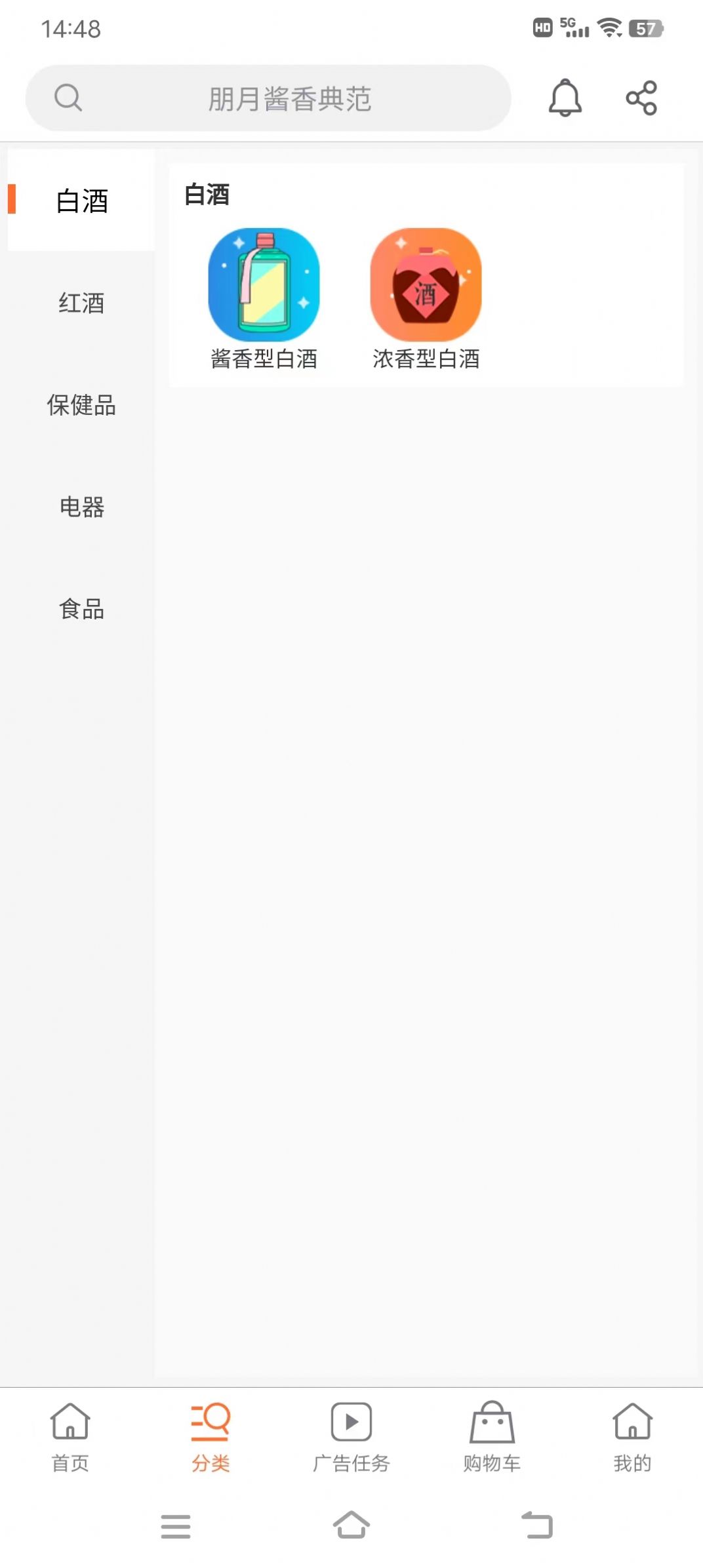Tap the share icon at top right
Screen dimensions: 703x1568
tap(641, 97)
